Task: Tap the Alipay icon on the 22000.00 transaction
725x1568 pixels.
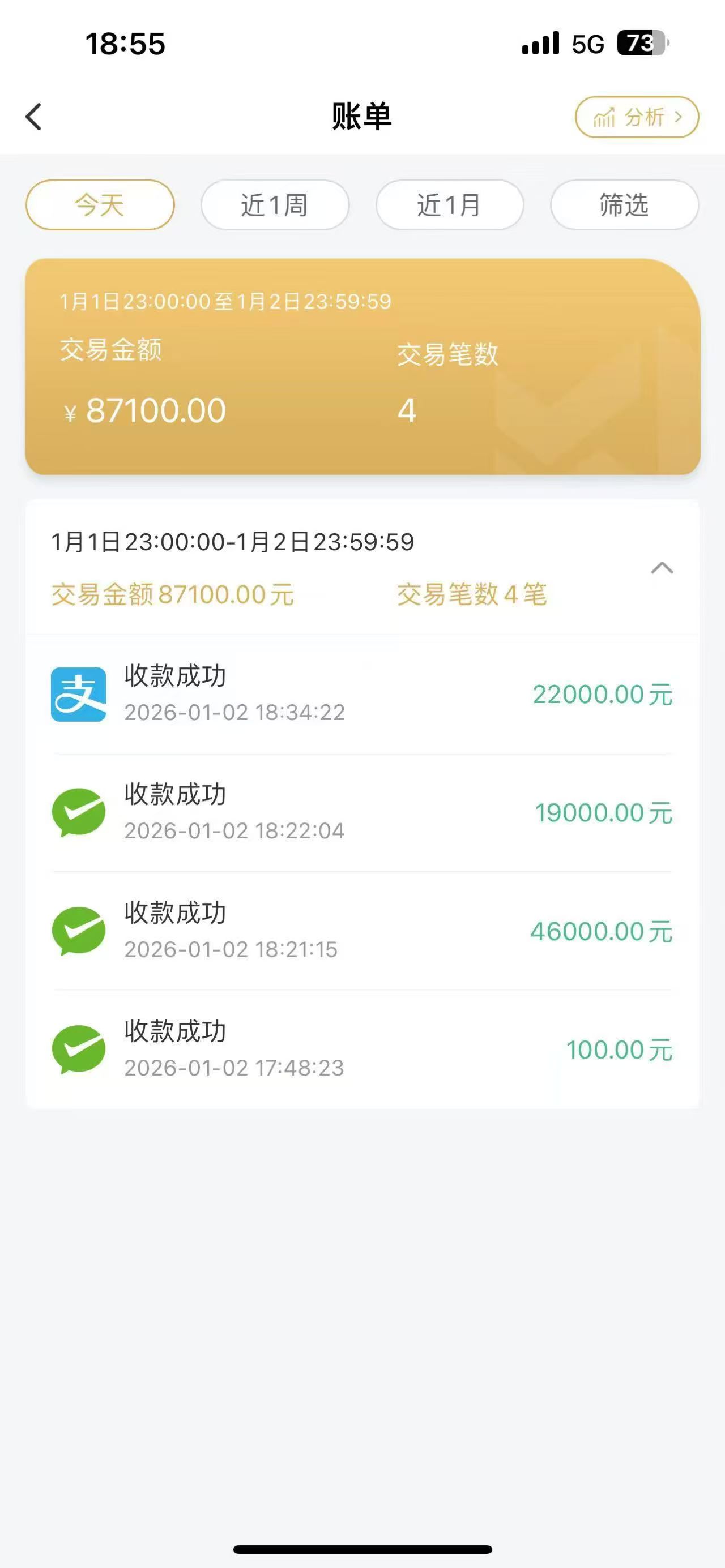Action: coord(79,694)
